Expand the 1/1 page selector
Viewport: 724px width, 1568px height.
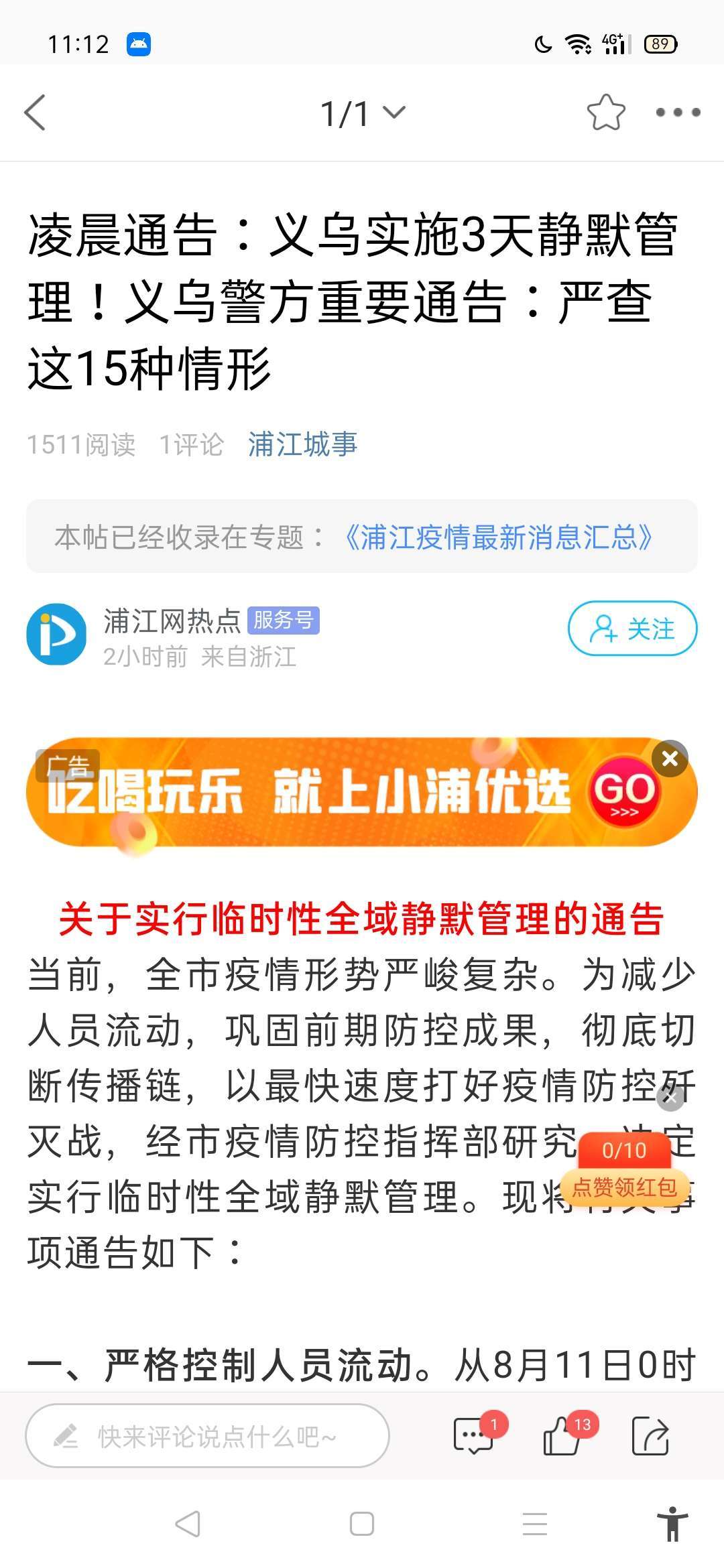tap(363, 113)
